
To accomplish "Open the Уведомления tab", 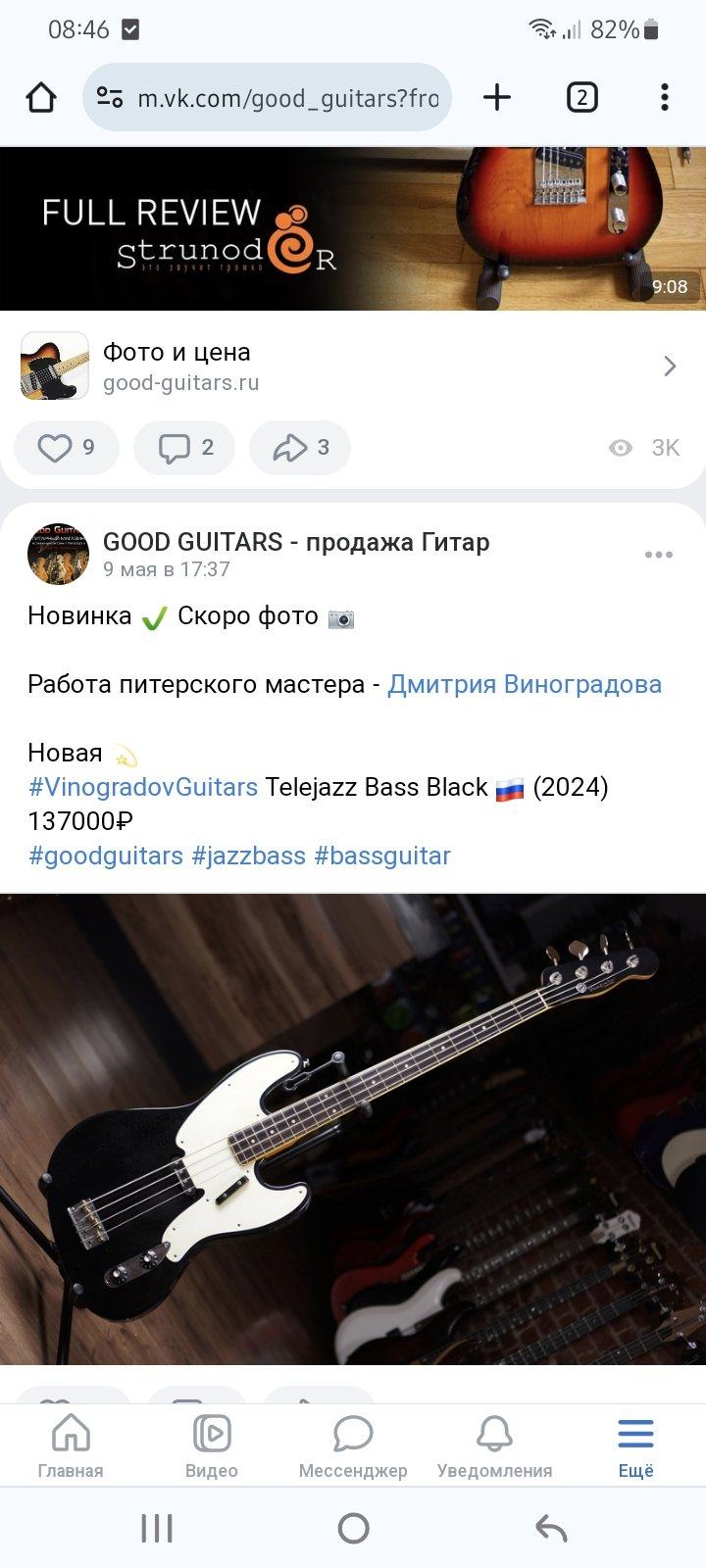I will 494,1445.
